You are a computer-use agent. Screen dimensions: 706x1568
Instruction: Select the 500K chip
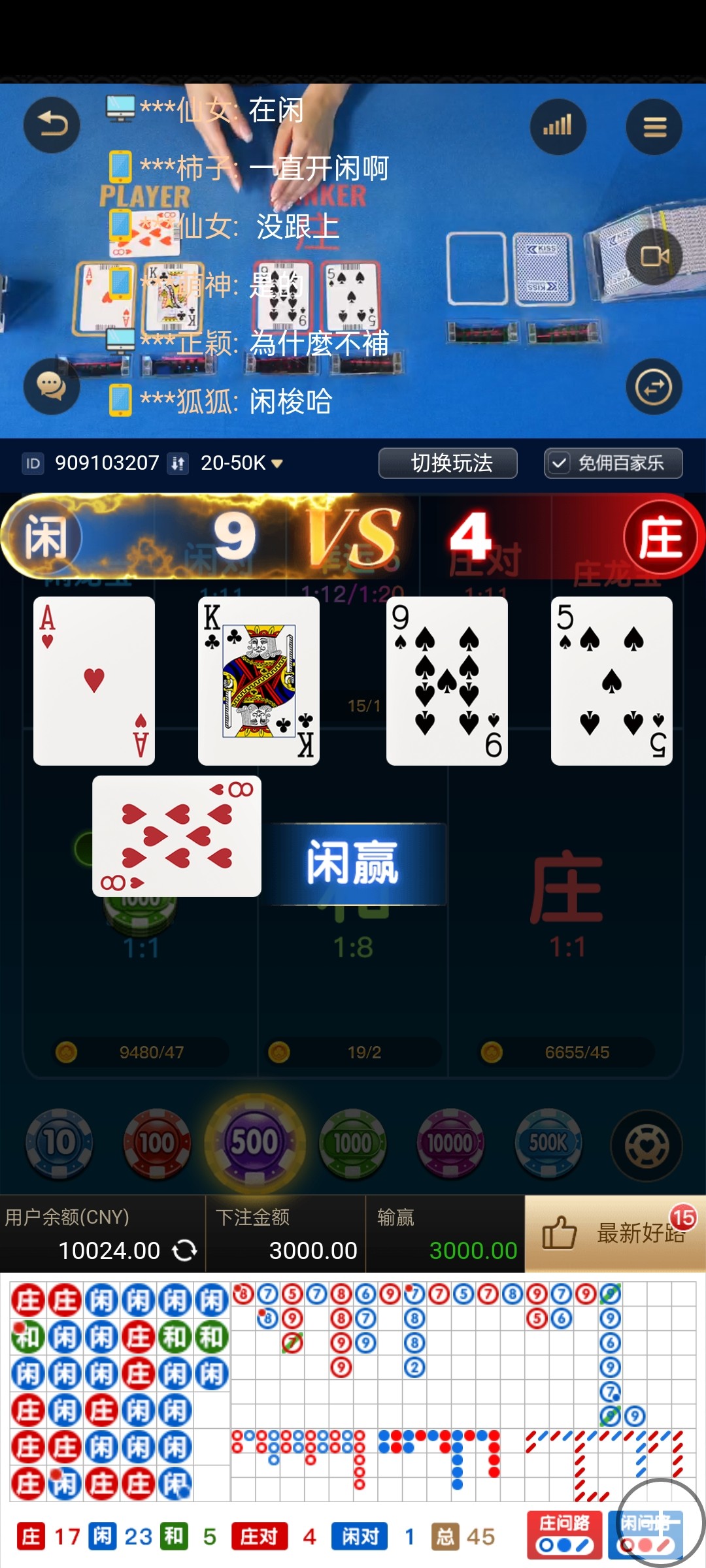click(x=548, y=1143)
